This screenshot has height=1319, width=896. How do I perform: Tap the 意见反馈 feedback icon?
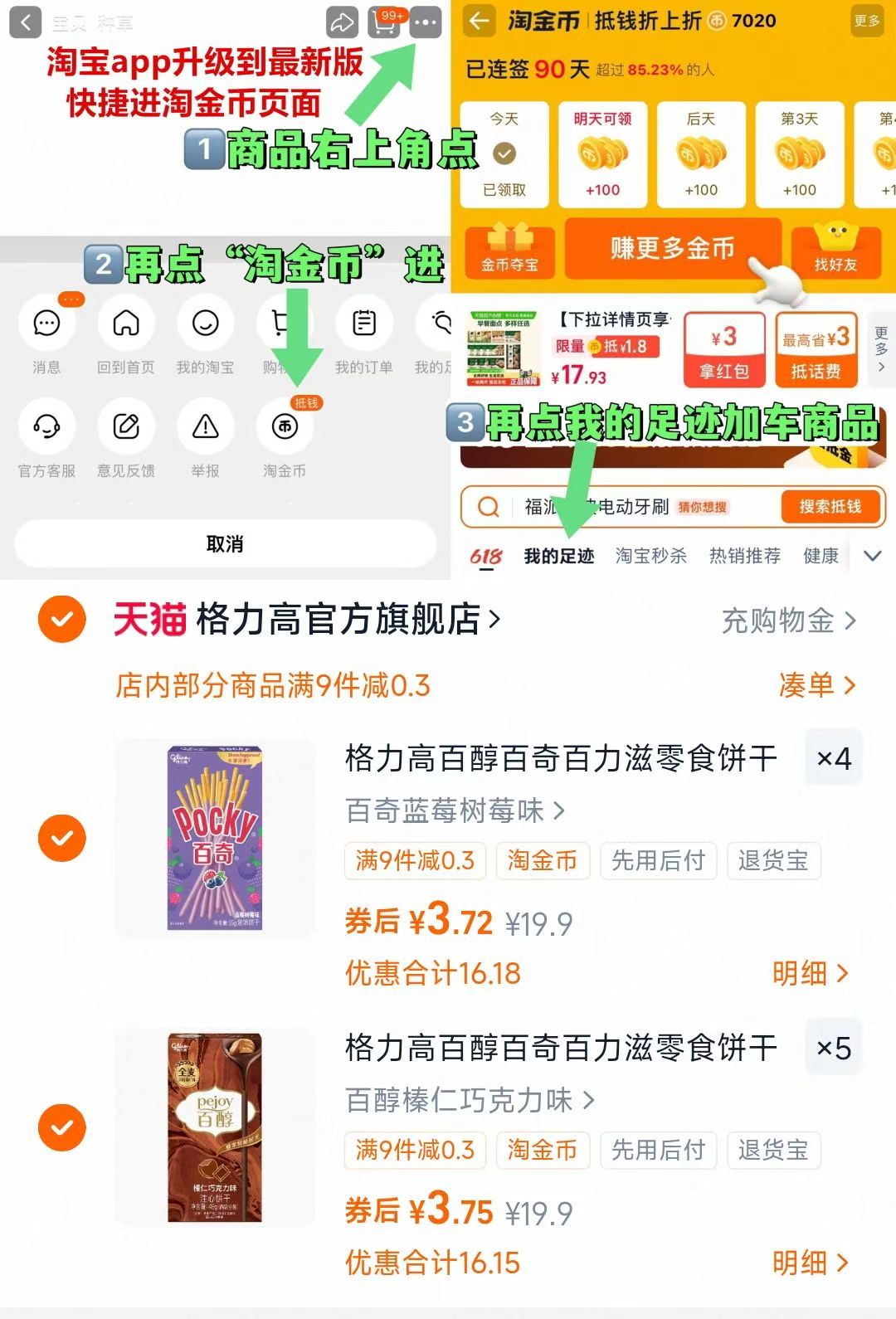pyautogui.click(x=126, y=429)
